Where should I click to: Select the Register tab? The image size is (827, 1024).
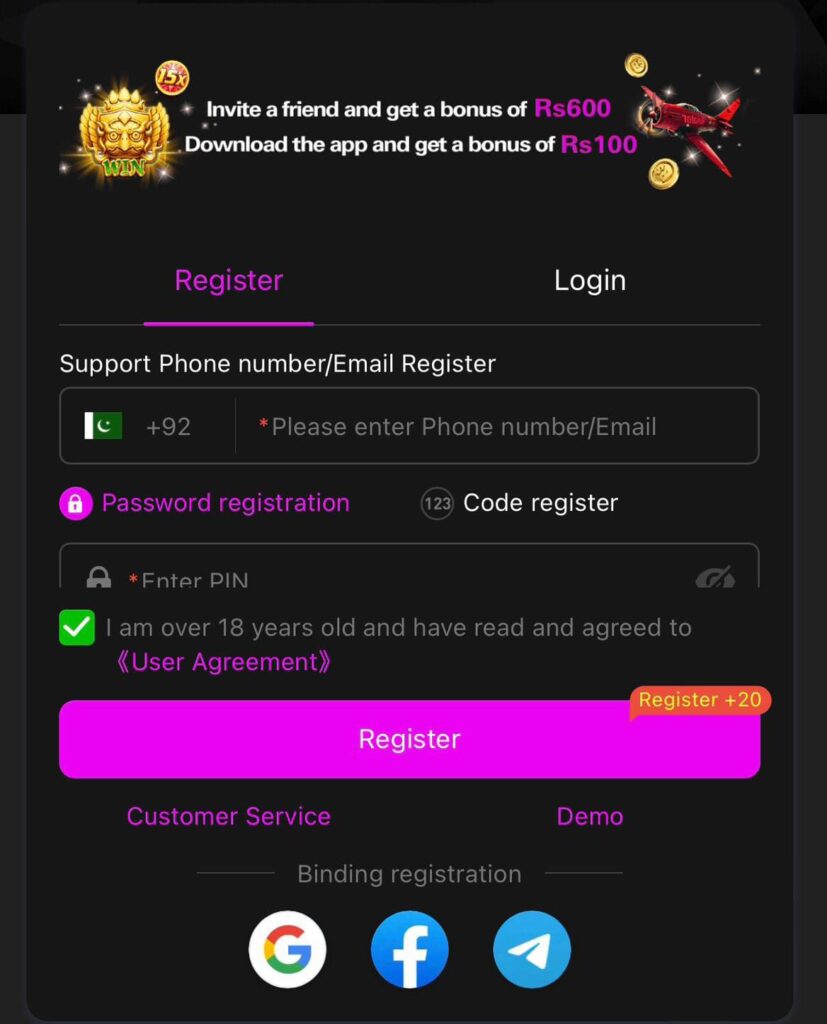coord(229,281)
